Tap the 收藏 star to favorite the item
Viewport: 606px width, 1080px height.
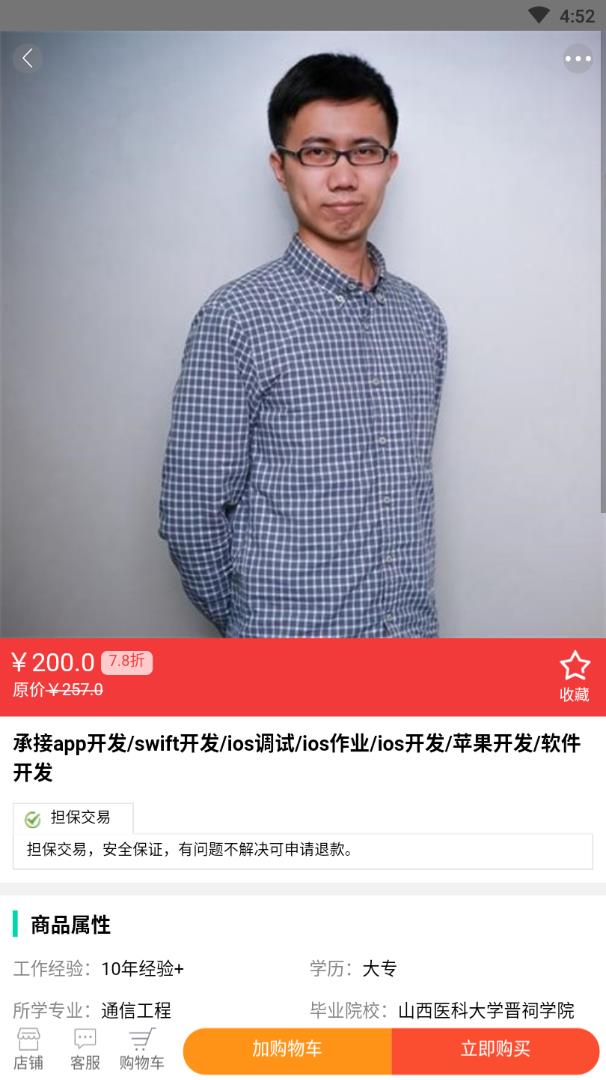pyautogui.click(x=574, y=676)
